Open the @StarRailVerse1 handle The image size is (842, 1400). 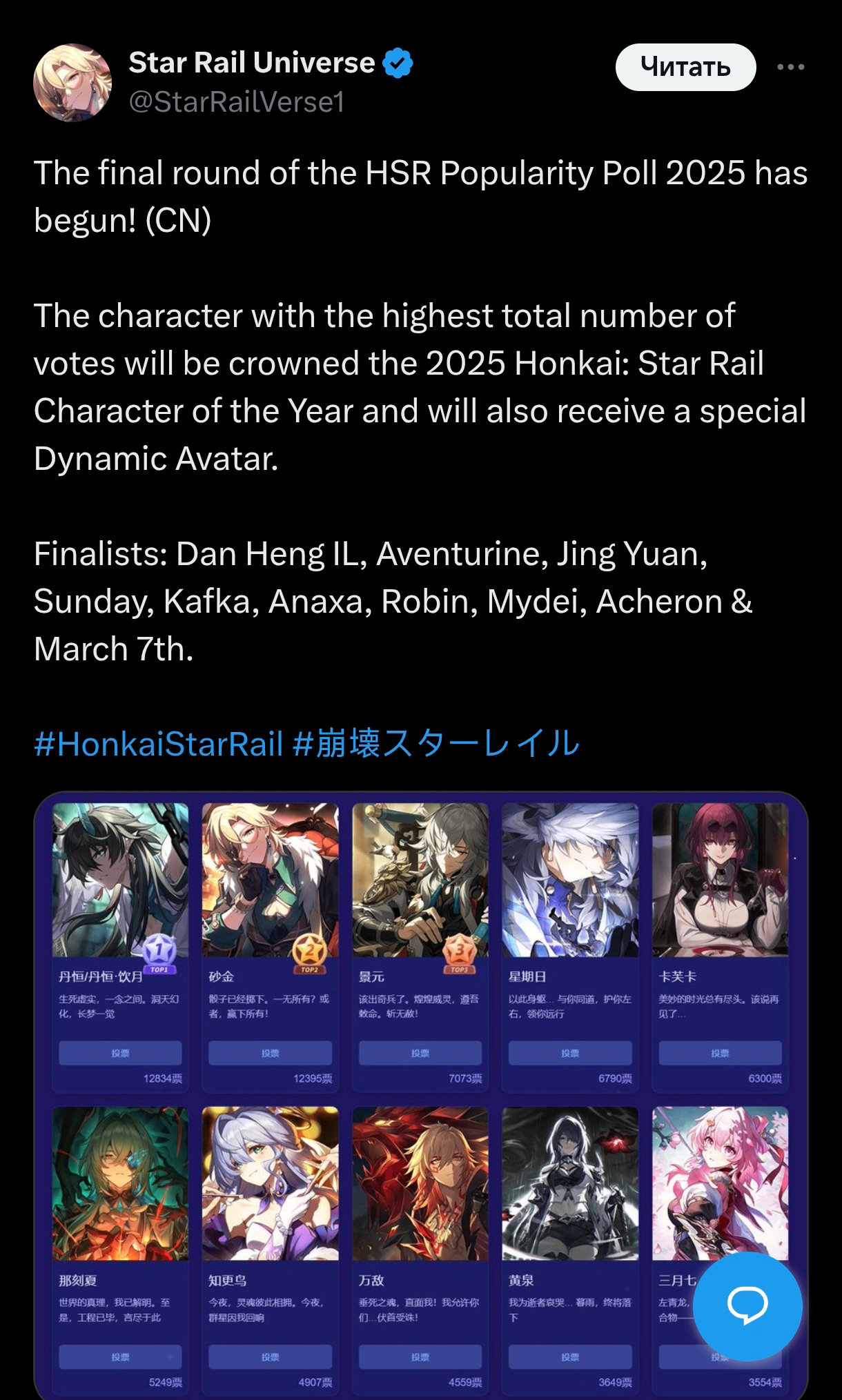pyautogui.click(x=237, y=102)
